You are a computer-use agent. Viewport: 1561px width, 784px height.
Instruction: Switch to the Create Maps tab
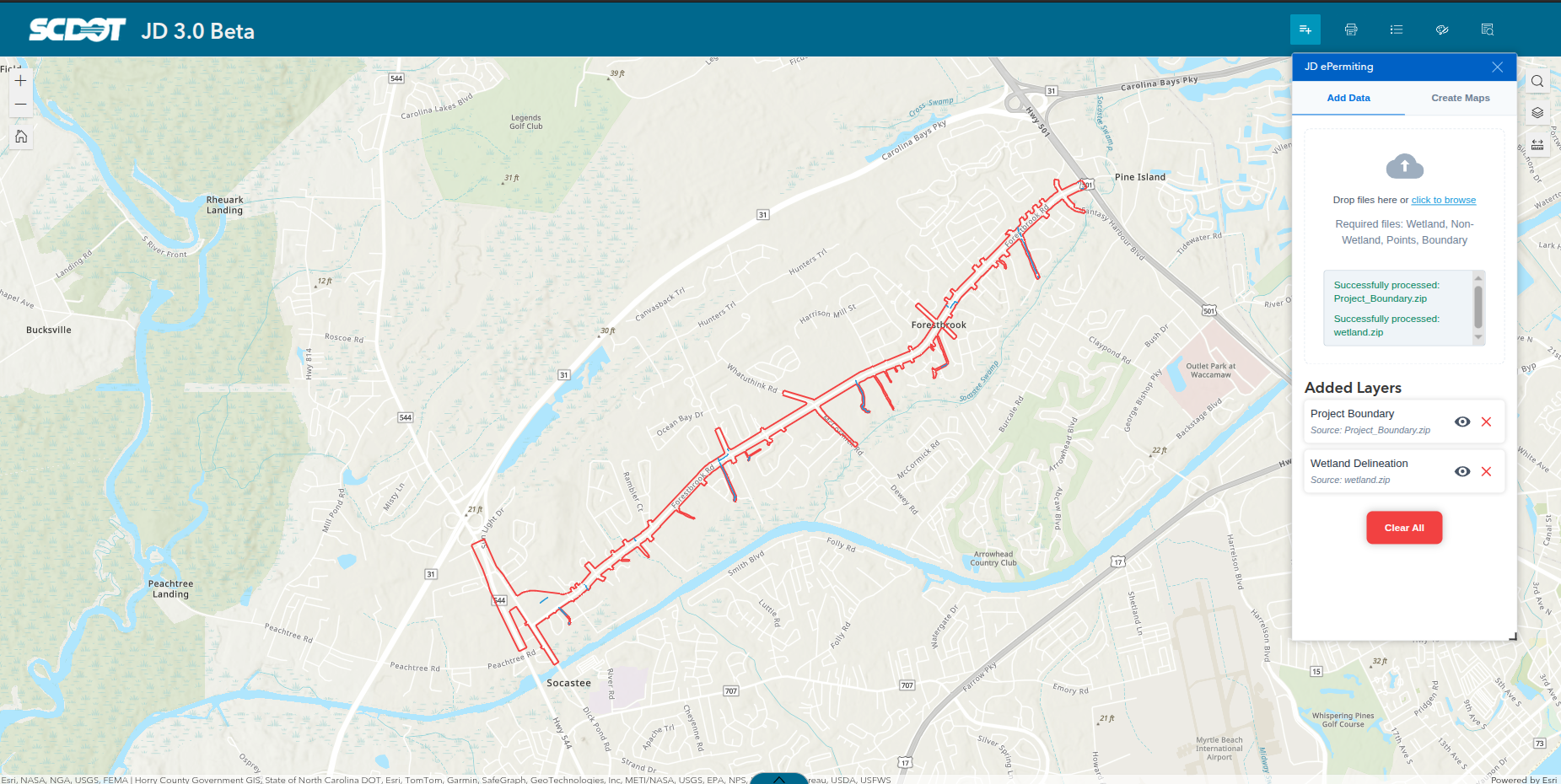coord(1460,98)
